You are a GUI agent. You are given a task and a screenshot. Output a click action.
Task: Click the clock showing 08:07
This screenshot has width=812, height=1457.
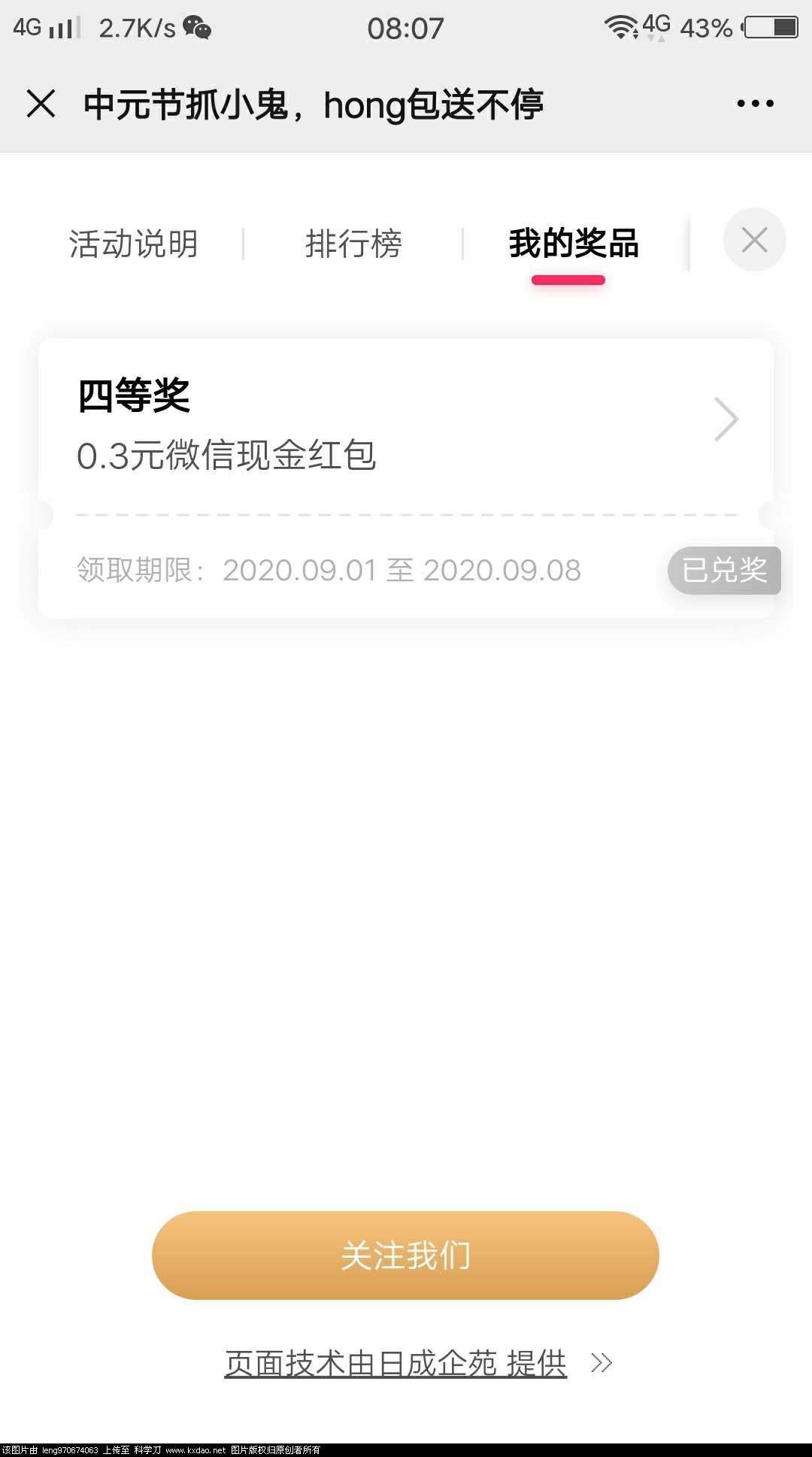406,27
